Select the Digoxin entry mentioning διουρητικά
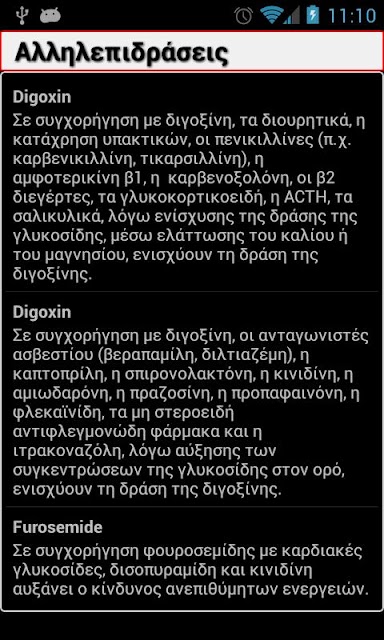This screenshot has width=384, height=640. pos(192,184)
